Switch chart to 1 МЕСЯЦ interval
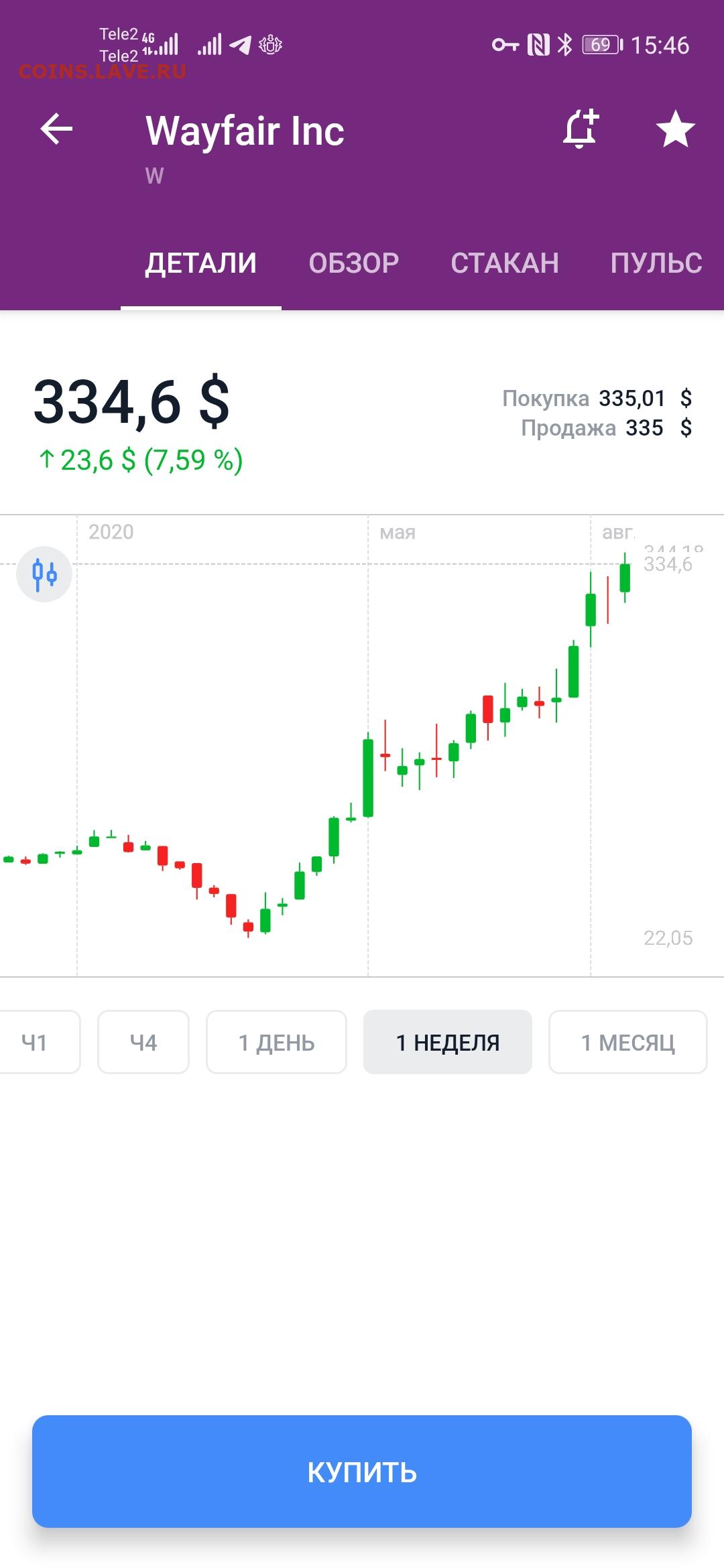This screenshot has width=724, height=1568. [628, 1042]
